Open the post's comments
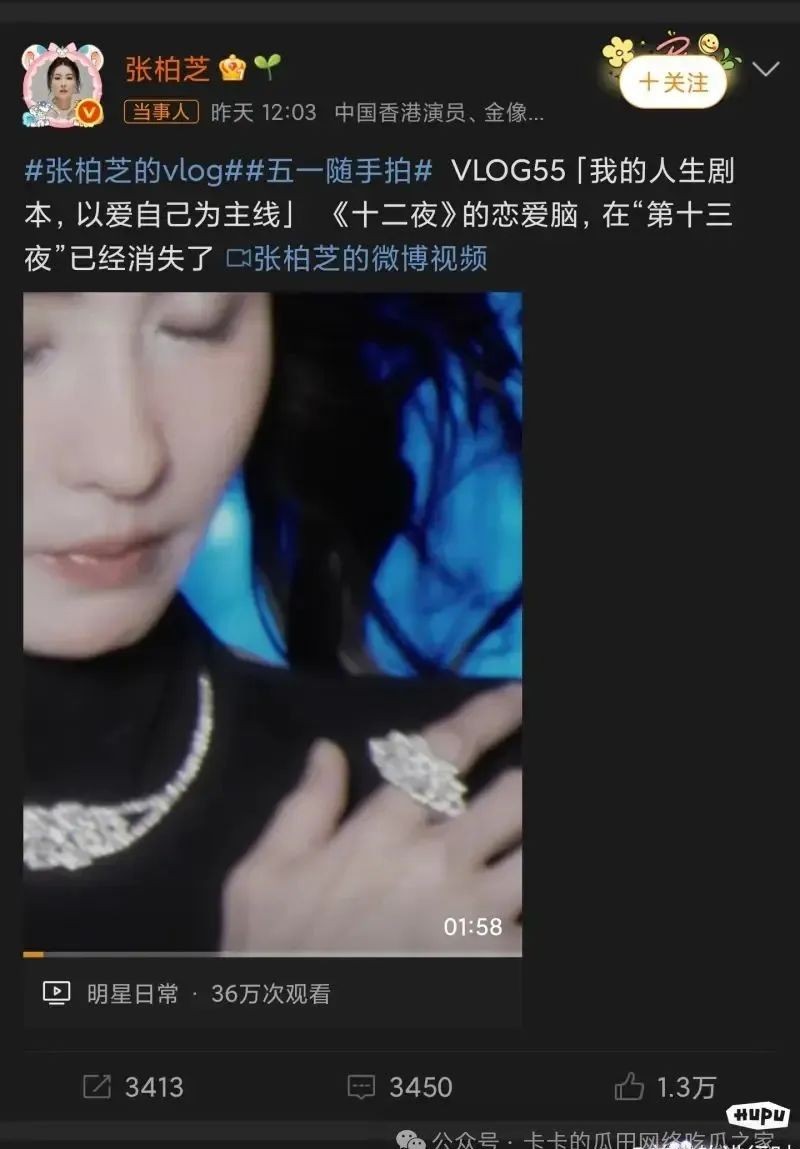This screenshot has width=800, height=1149. tap(400, 1087)
